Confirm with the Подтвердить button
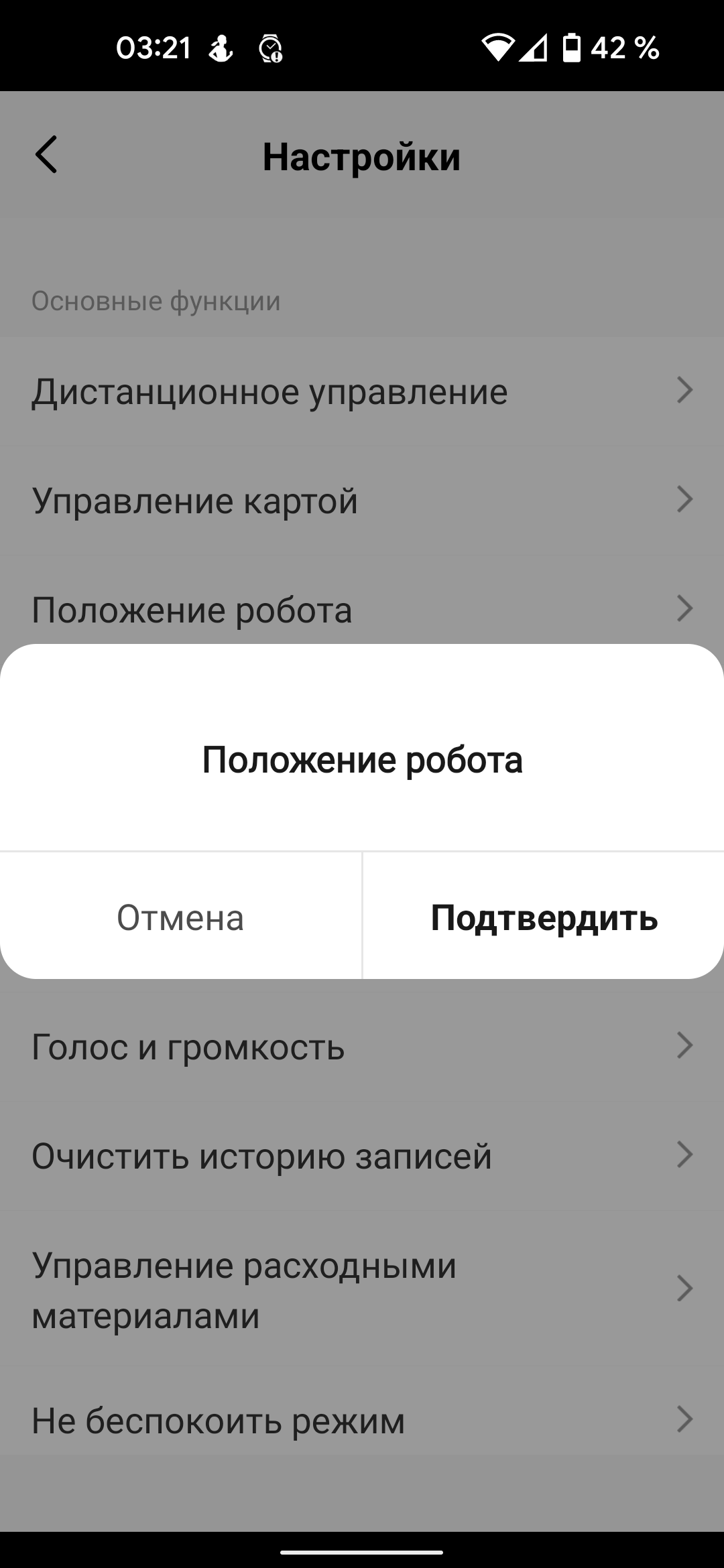The width and height of the screenshot is (724, 1568). pos(544,917)
